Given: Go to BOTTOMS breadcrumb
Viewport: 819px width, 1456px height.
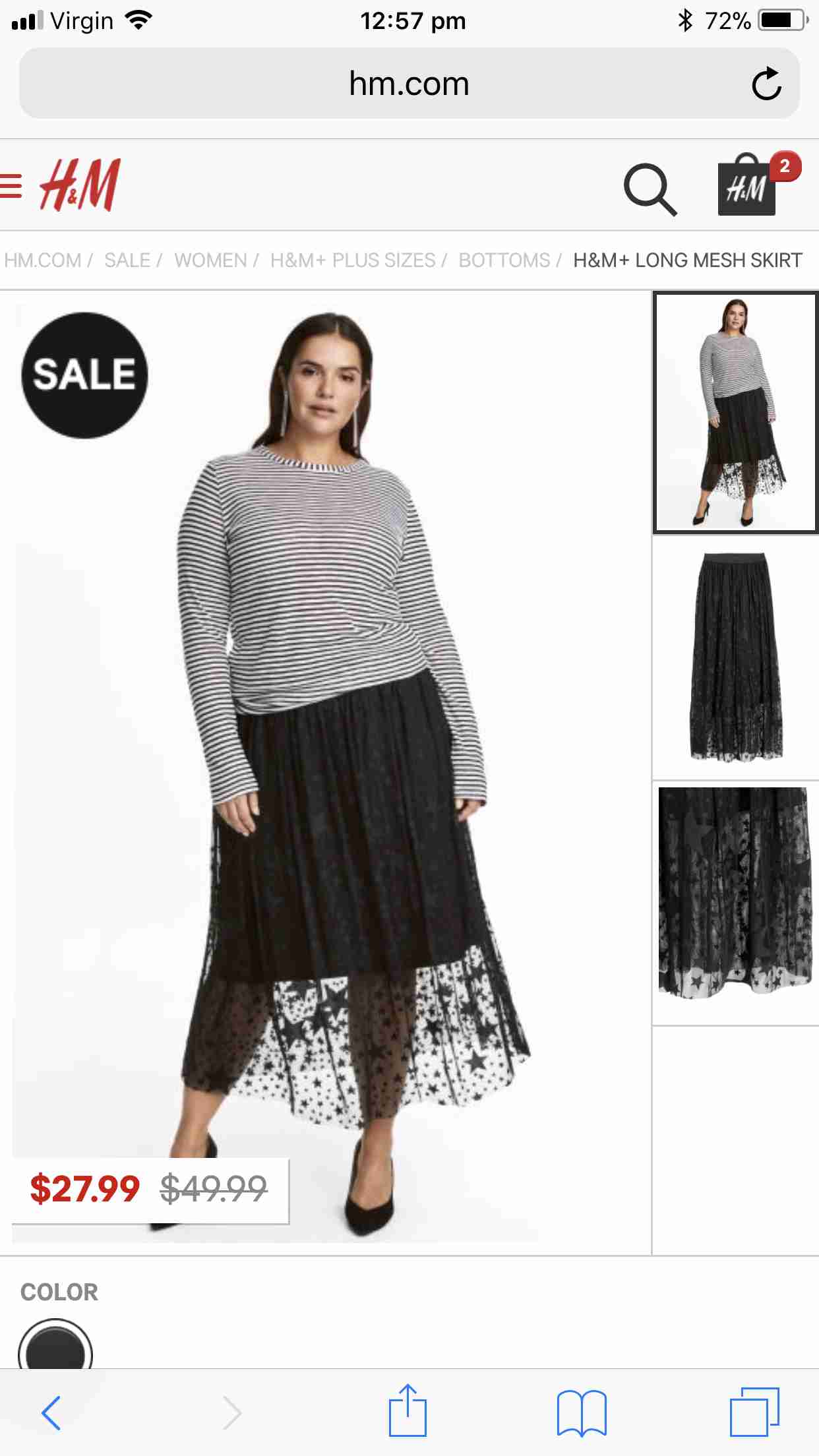Looking at the screenshot, I should click(x=504, y=260).
